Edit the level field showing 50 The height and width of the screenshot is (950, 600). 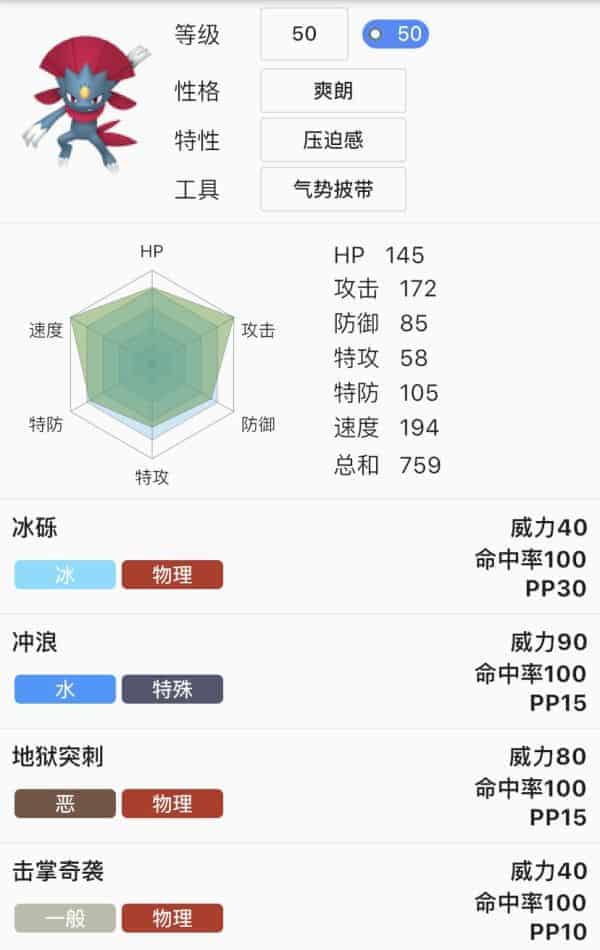pos(304,34)
